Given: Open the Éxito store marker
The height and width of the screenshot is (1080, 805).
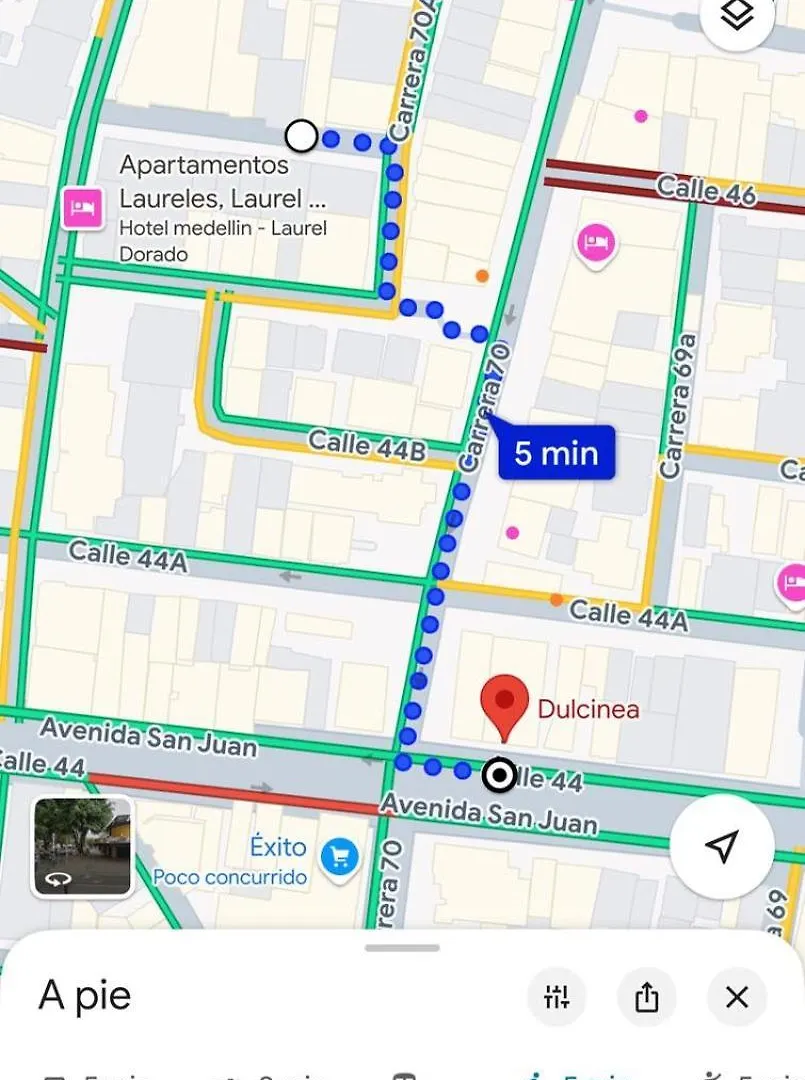Looking at the screenshot, I should (340, 857).
